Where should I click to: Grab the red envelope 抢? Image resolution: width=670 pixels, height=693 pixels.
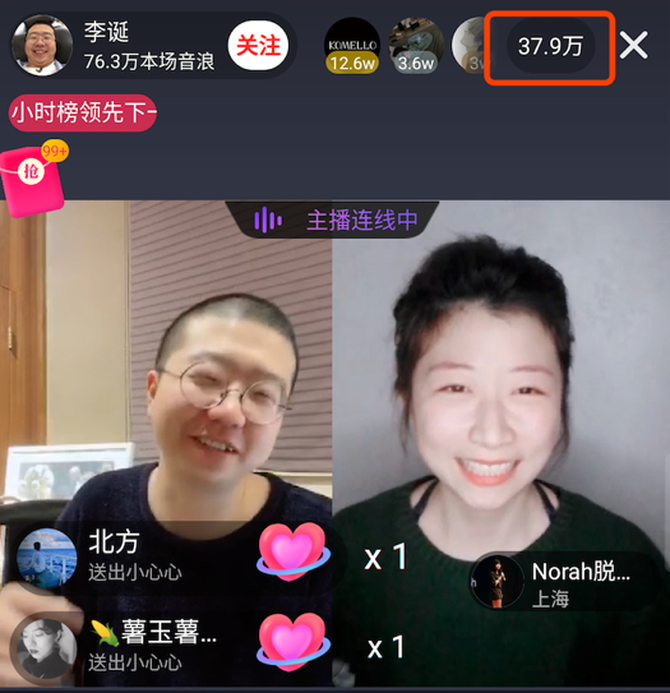coord(34,179)
